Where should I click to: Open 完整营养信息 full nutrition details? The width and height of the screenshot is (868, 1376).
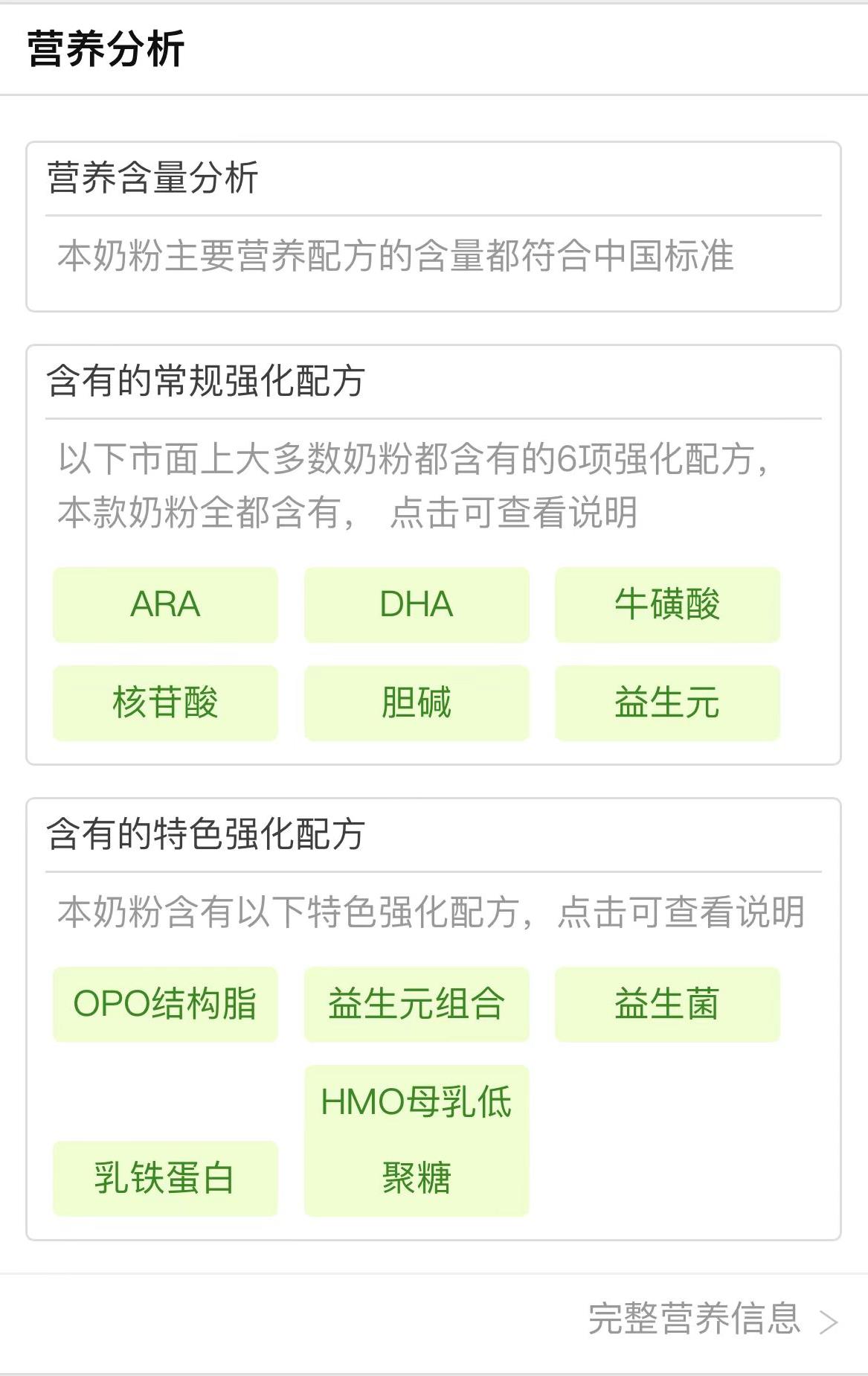click(712, 1319)
